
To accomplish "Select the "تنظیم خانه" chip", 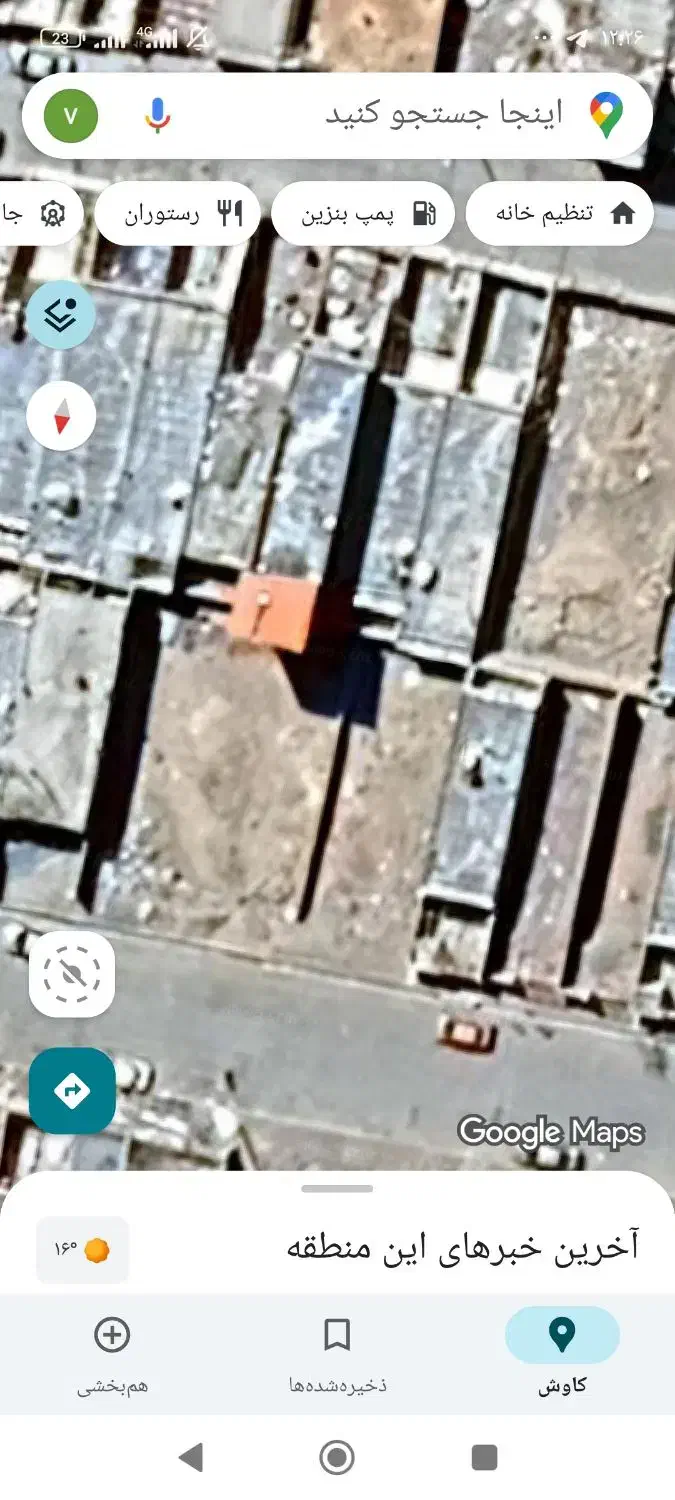I will (560, 213).
